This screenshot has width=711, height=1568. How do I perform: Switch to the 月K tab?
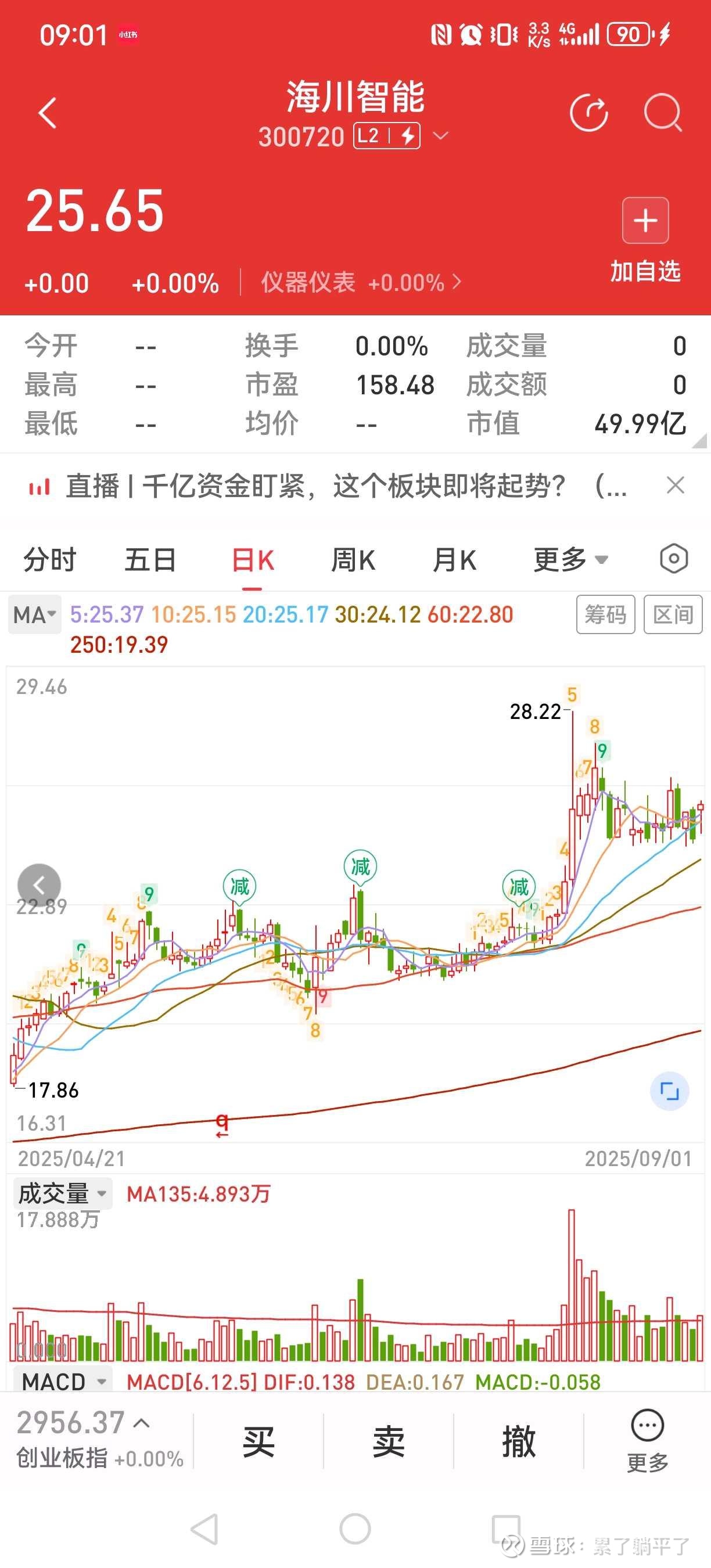pos(454,559)
